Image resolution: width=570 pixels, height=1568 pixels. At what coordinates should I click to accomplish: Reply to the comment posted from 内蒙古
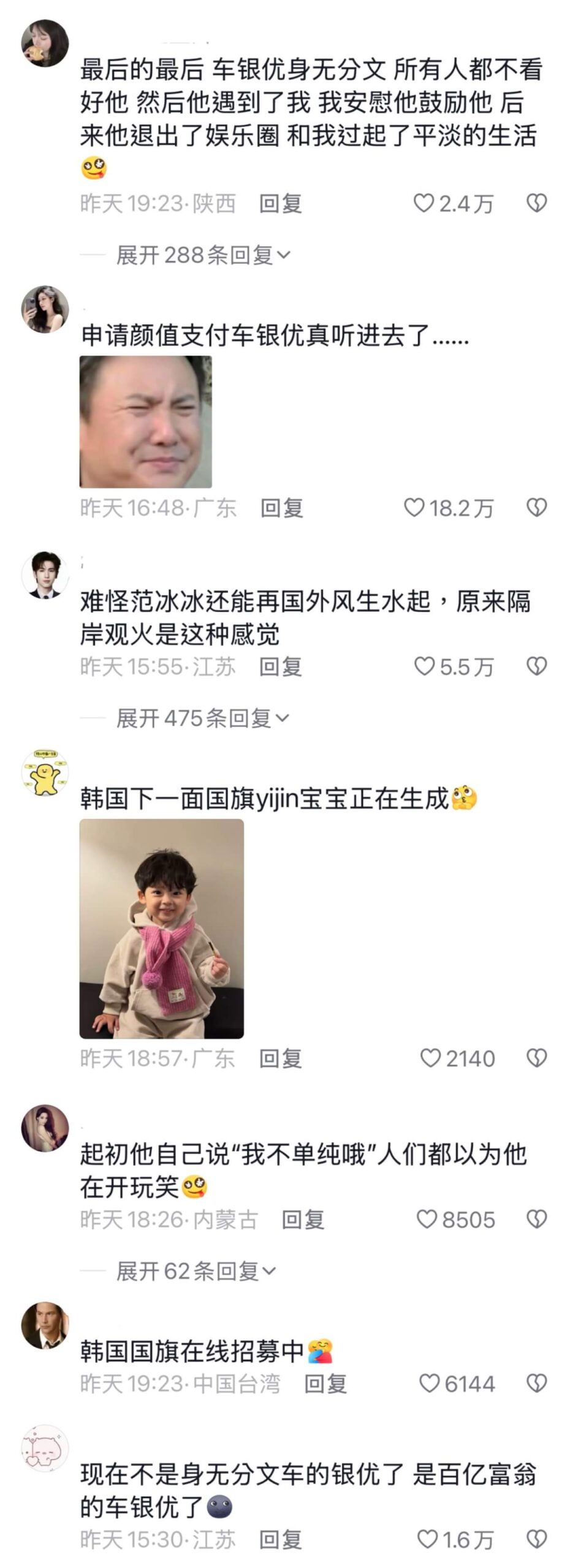303,1219
